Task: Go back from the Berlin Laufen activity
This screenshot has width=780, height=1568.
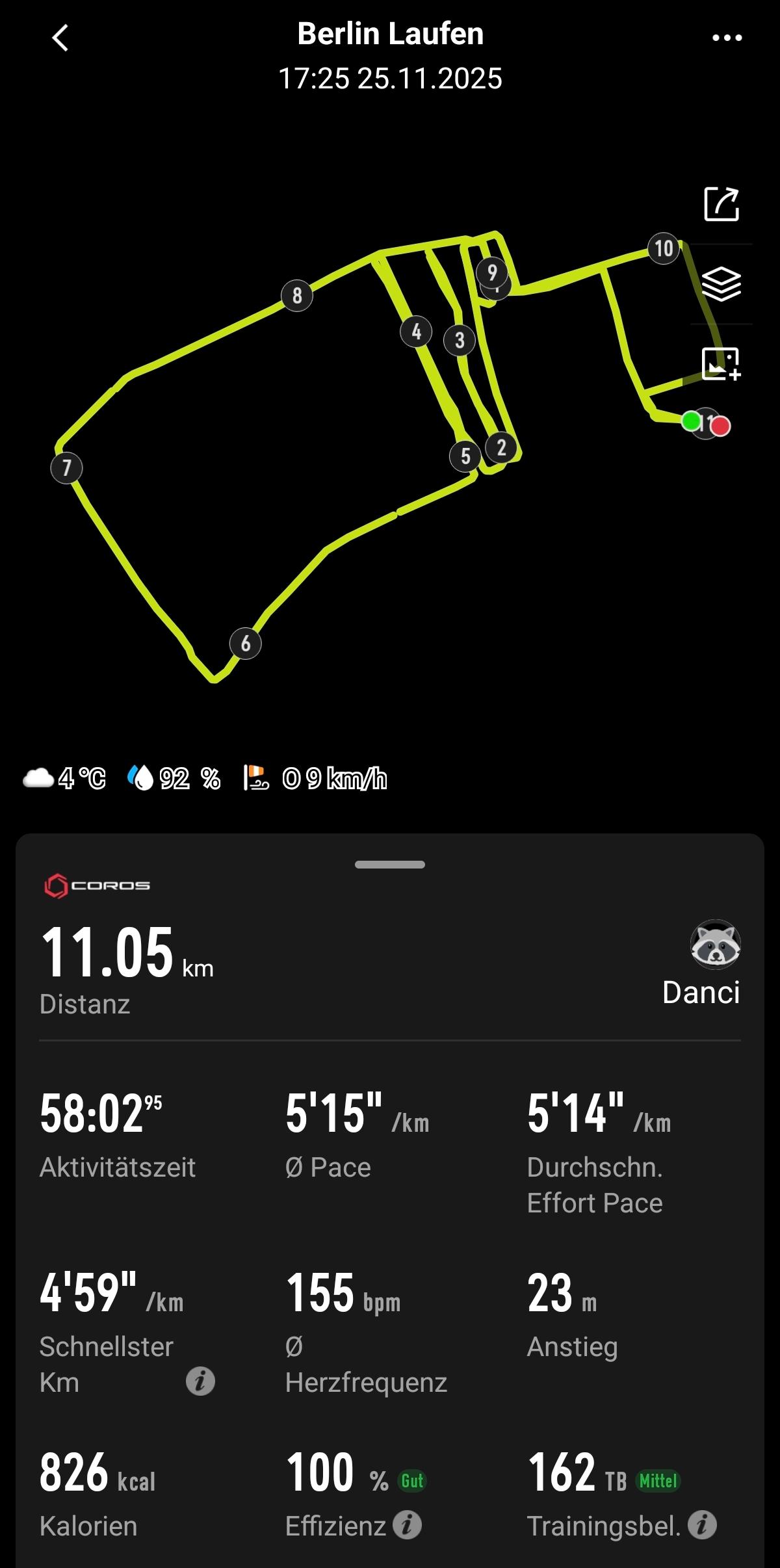Action: point(60,38)
